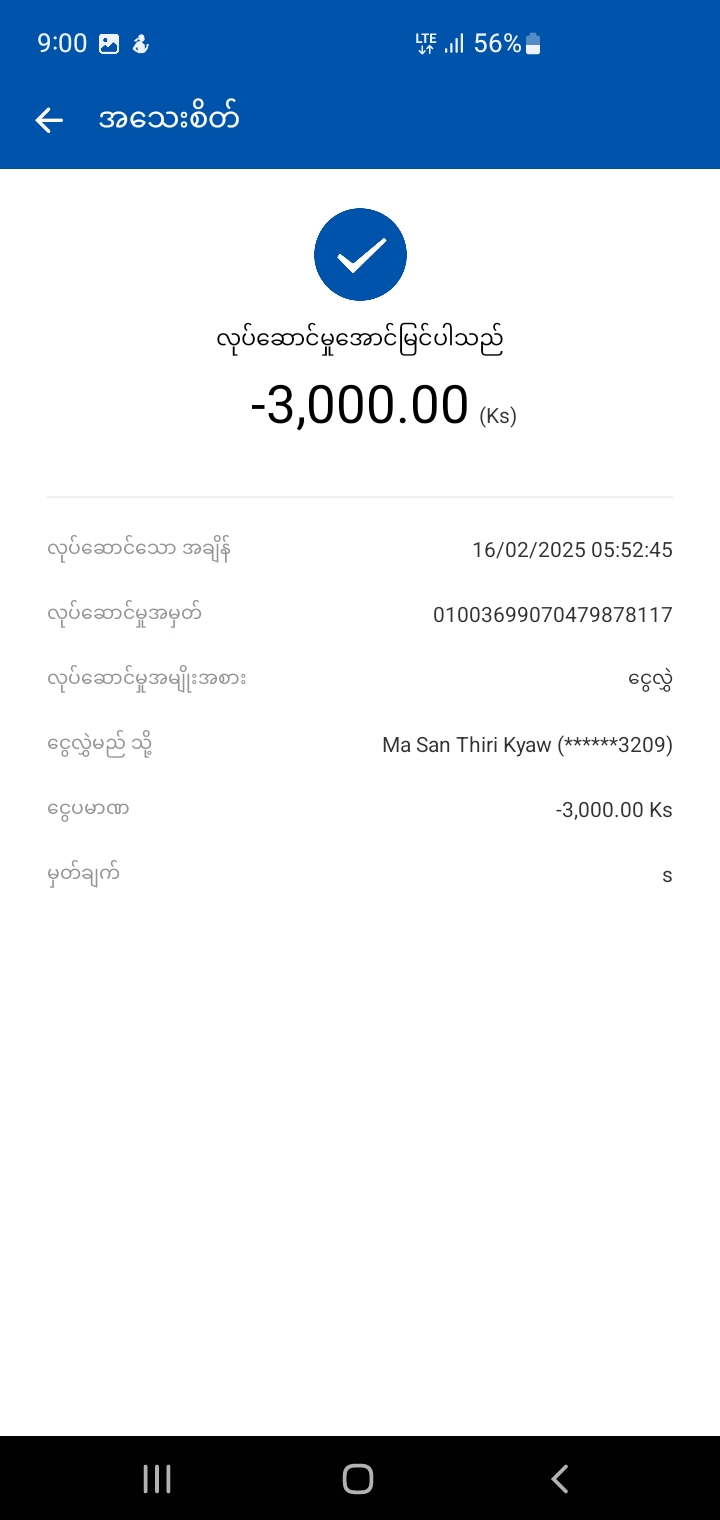The height and width of the screenshot is (1520, 720).
Task: Tap the system back button
Action: click(560, 1478)
